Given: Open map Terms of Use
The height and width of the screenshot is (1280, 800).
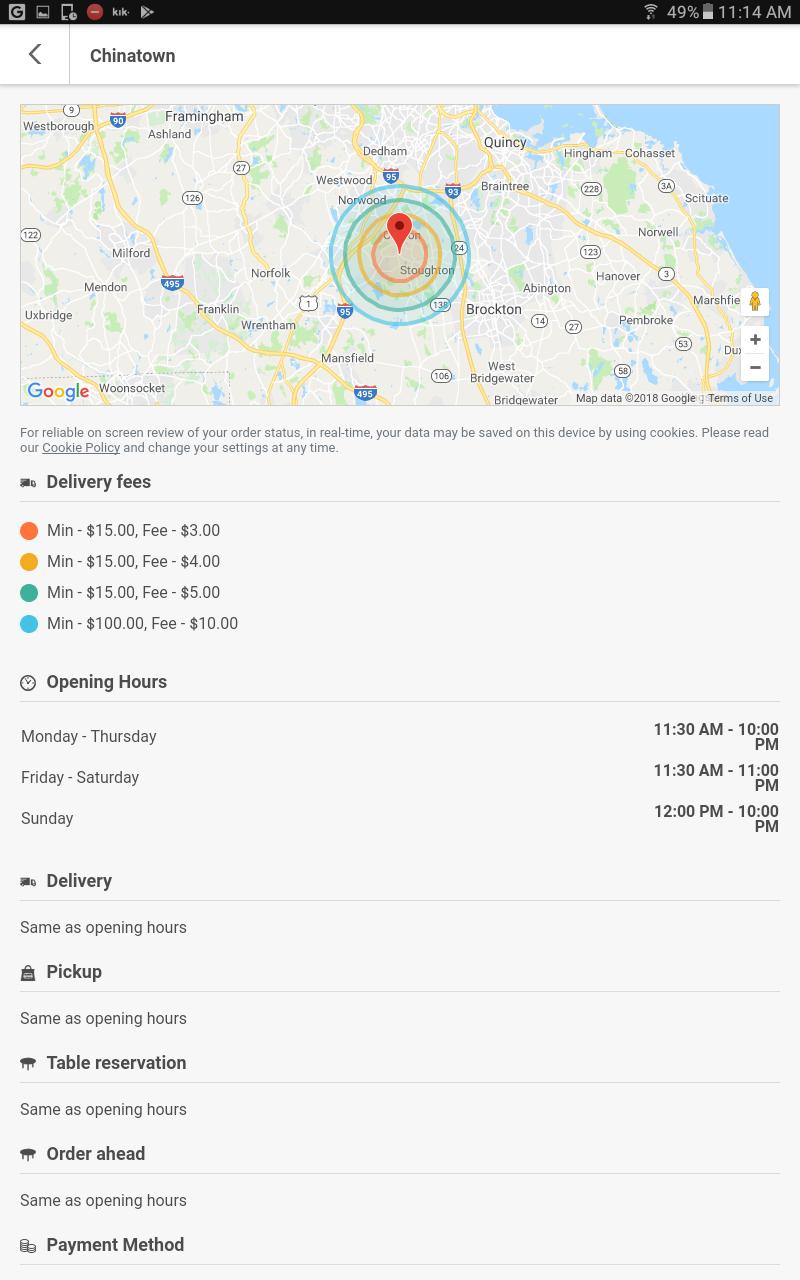Looking at the screenshot, I should click(x=740, y=398).
